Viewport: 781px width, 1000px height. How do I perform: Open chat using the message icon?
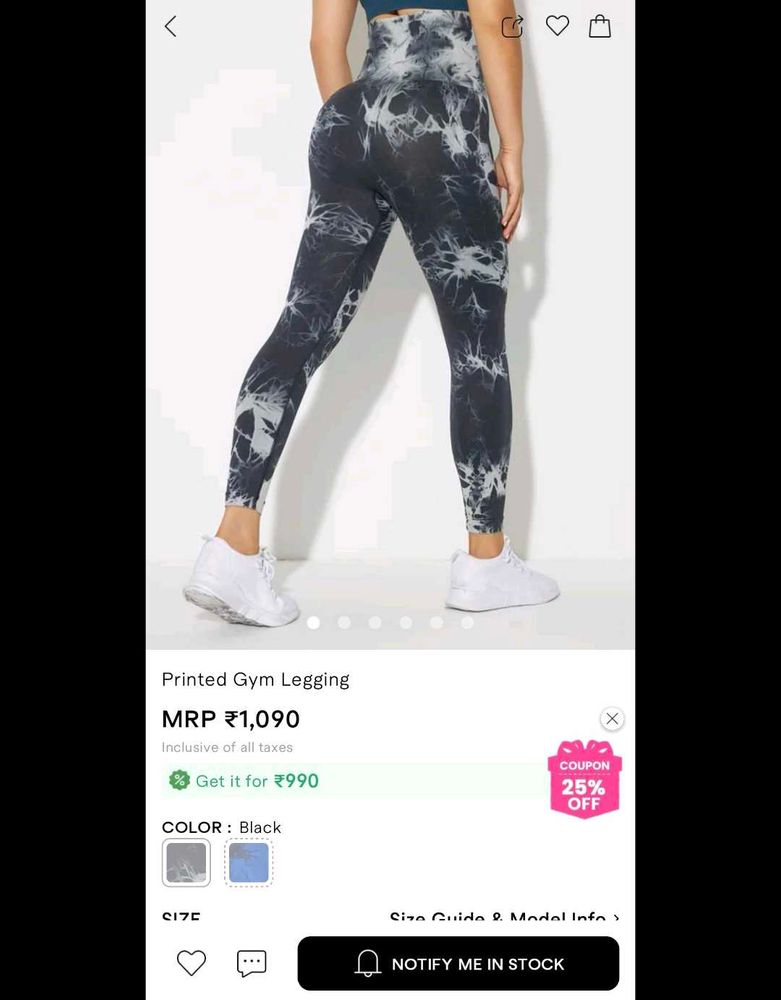point(250,963)
